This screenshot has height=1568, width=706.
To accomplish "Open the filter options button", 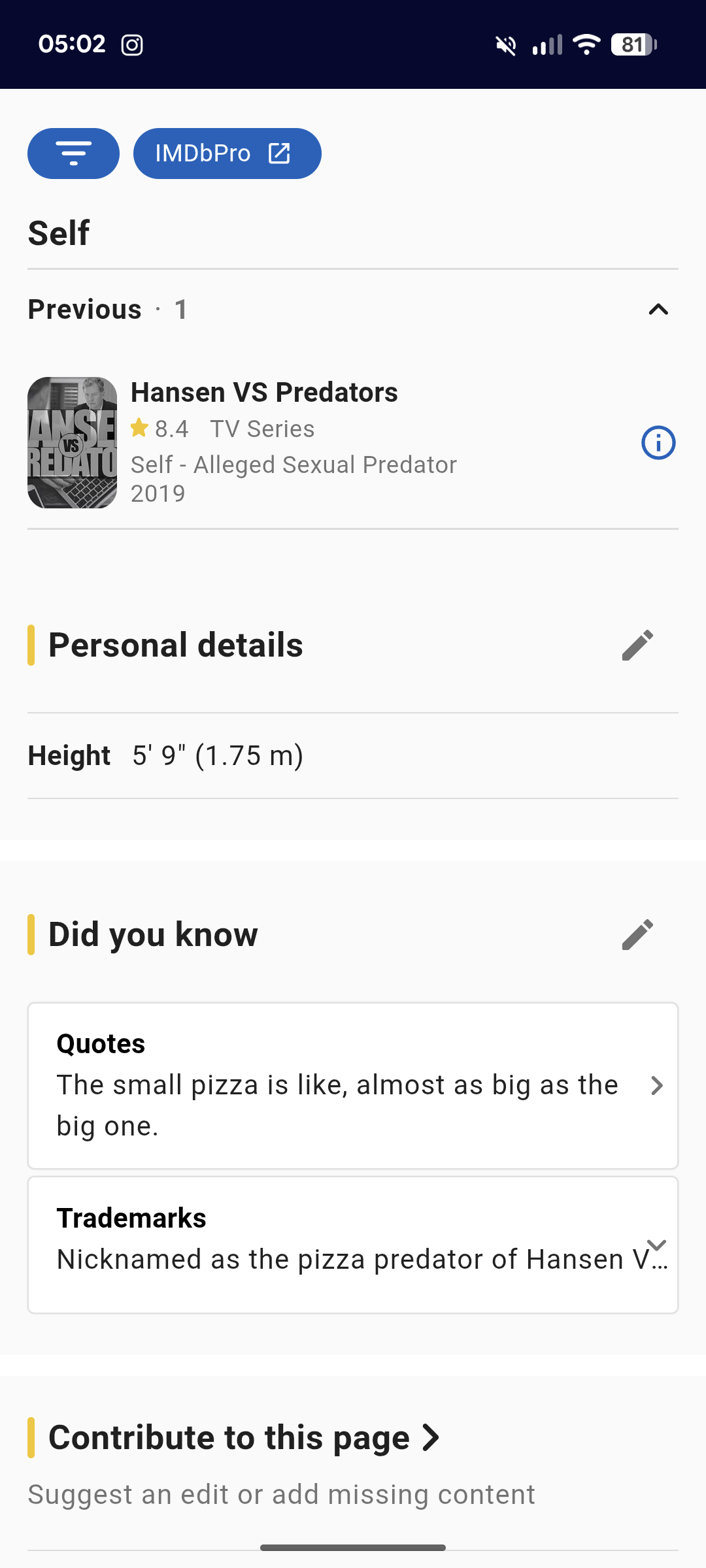I will (x=73, y=154).
